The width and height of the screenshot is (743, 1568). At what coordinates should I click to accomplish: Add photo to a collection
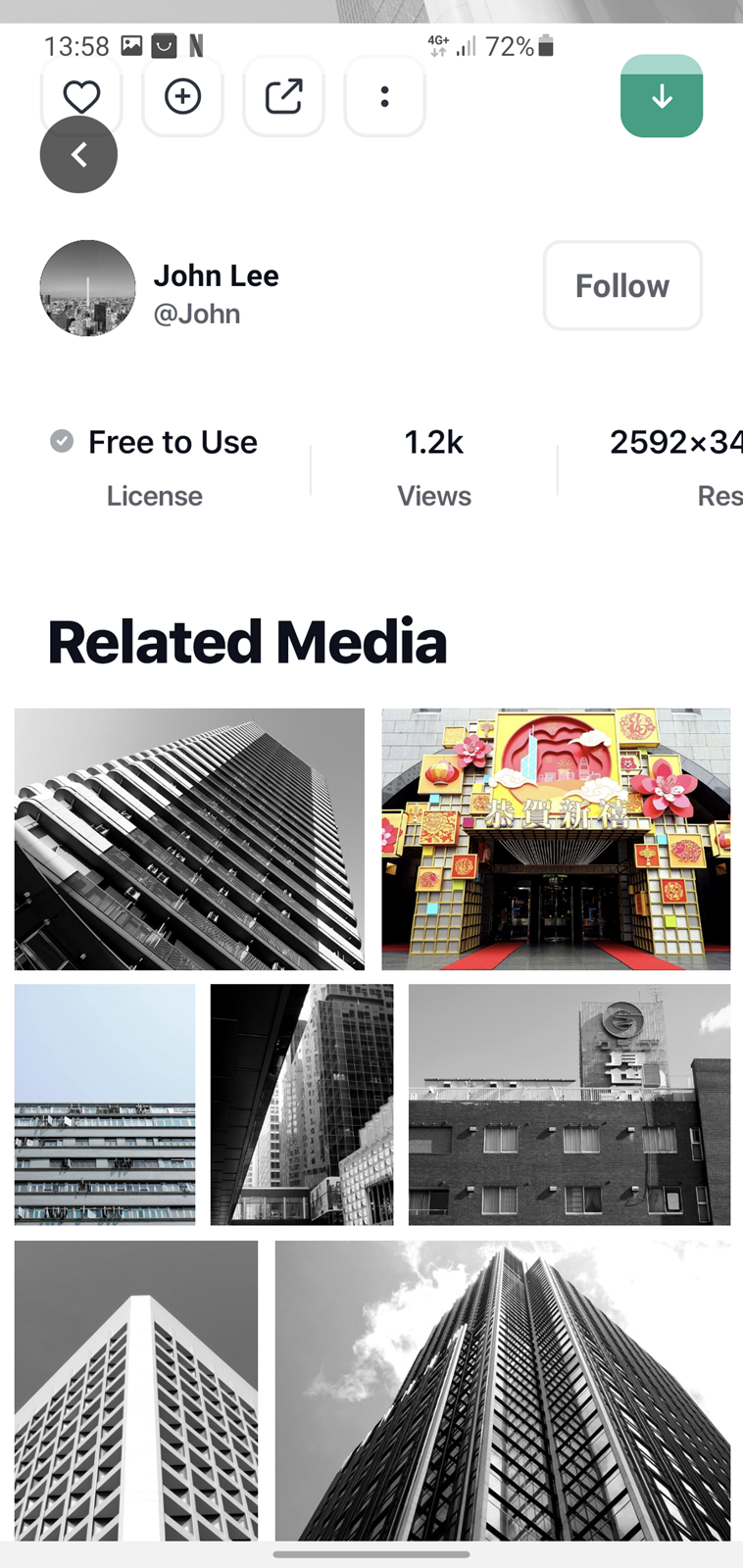click(x=182, y=96)
